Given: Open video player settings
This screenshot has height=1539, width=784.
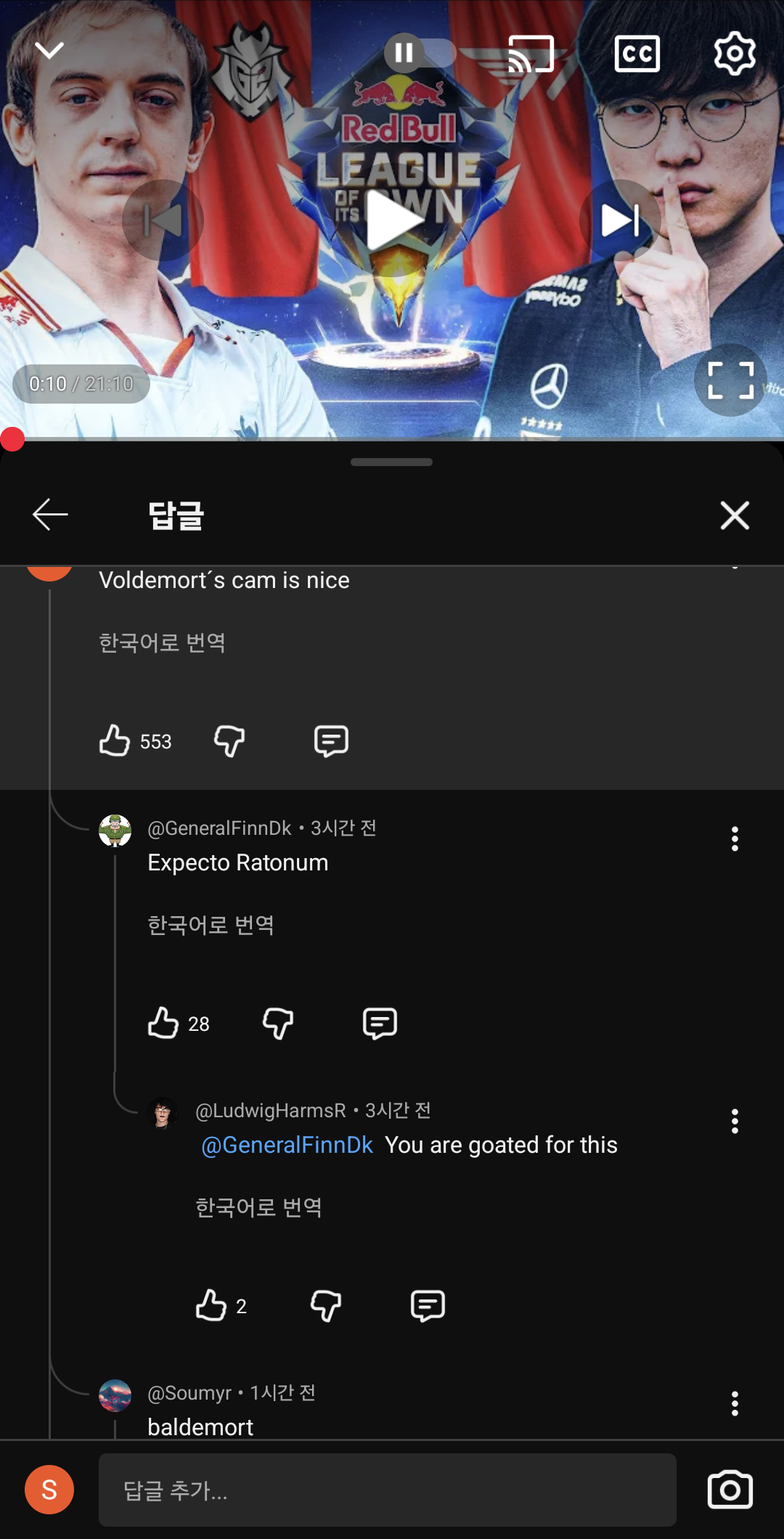Looking at the screenshot, I should pyautogui.click(x=735, y=54).
